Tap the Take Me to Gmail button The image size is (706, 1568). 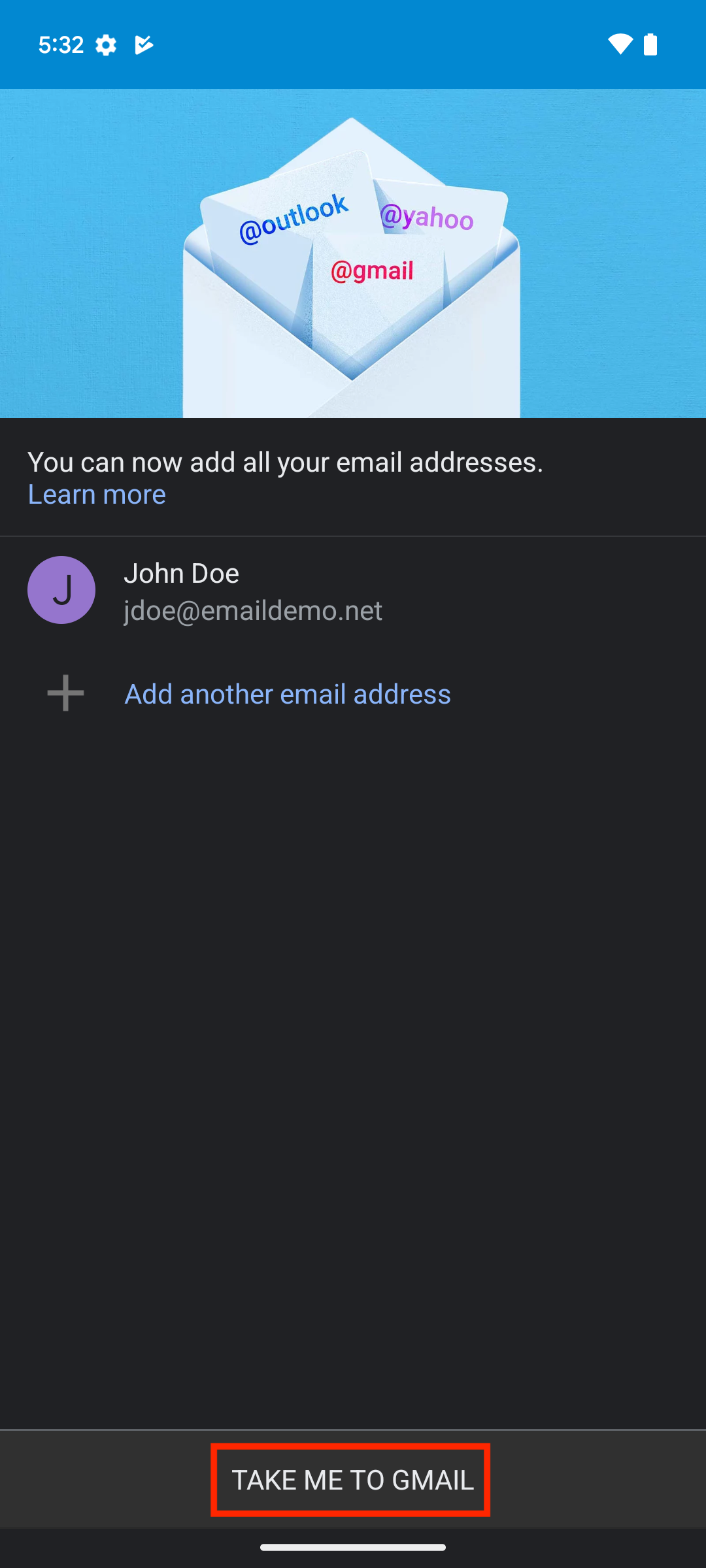[352, 1480]
